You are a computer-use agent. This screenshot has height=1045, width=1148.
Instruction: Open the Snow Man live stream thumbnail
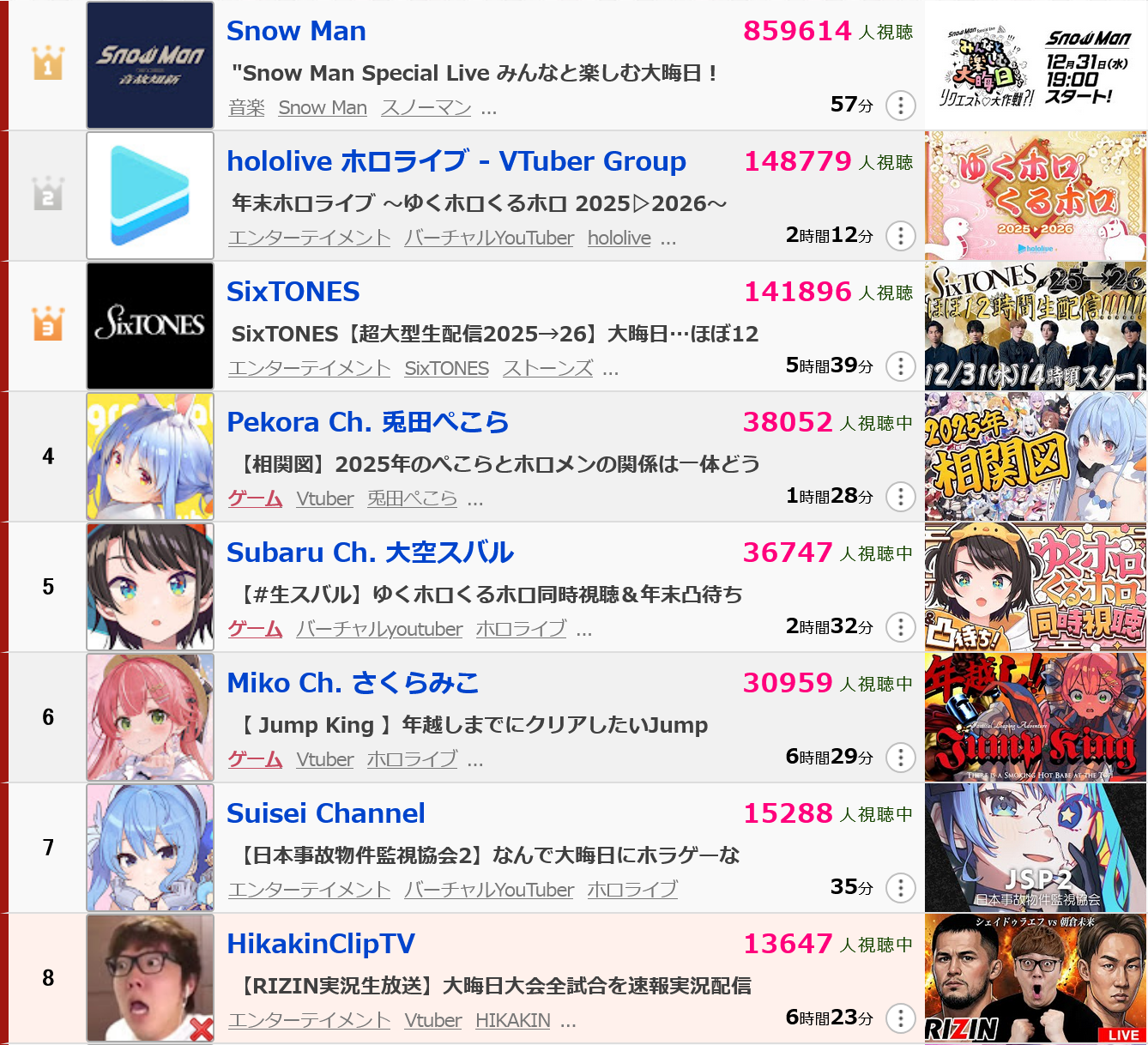coord(1035,65)
